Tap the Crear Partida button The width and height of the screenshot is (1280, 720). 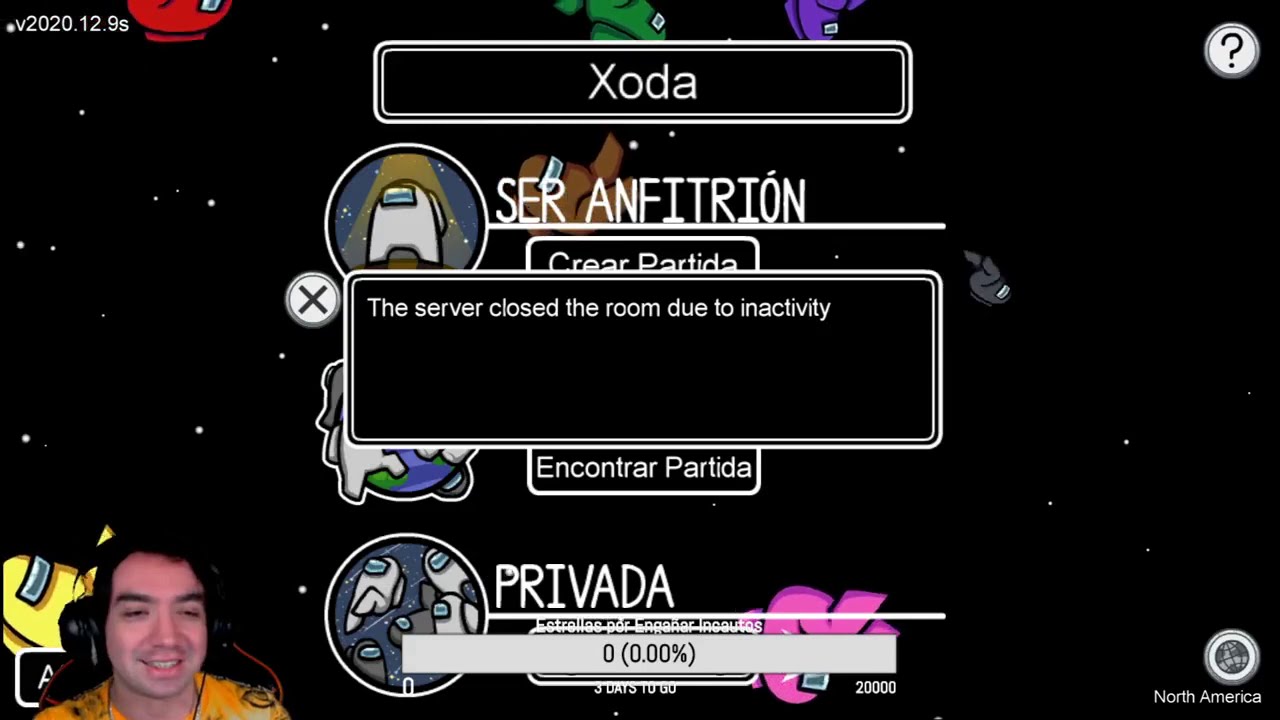642,256
